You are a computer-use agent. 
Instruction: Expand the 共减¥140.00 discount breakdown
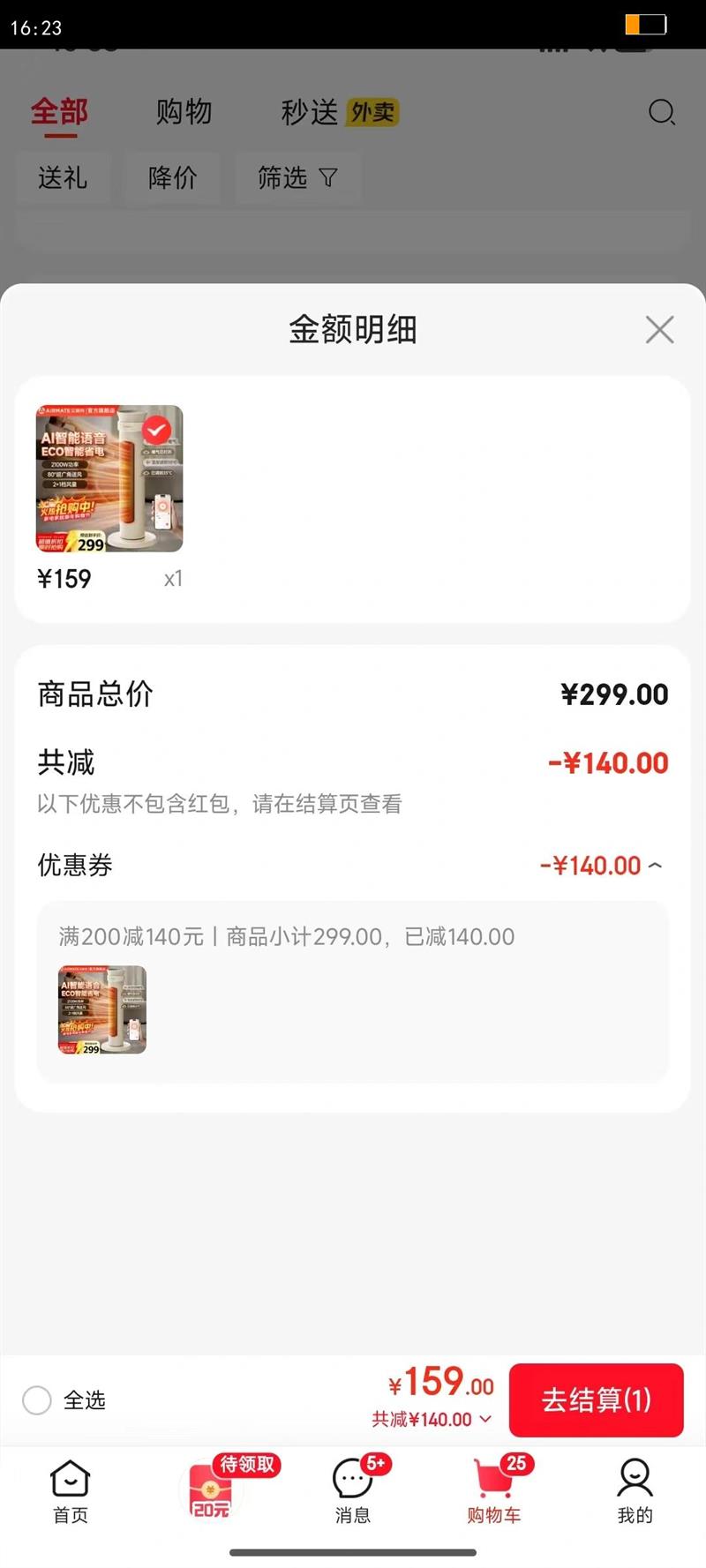(x=484, y=1420)
